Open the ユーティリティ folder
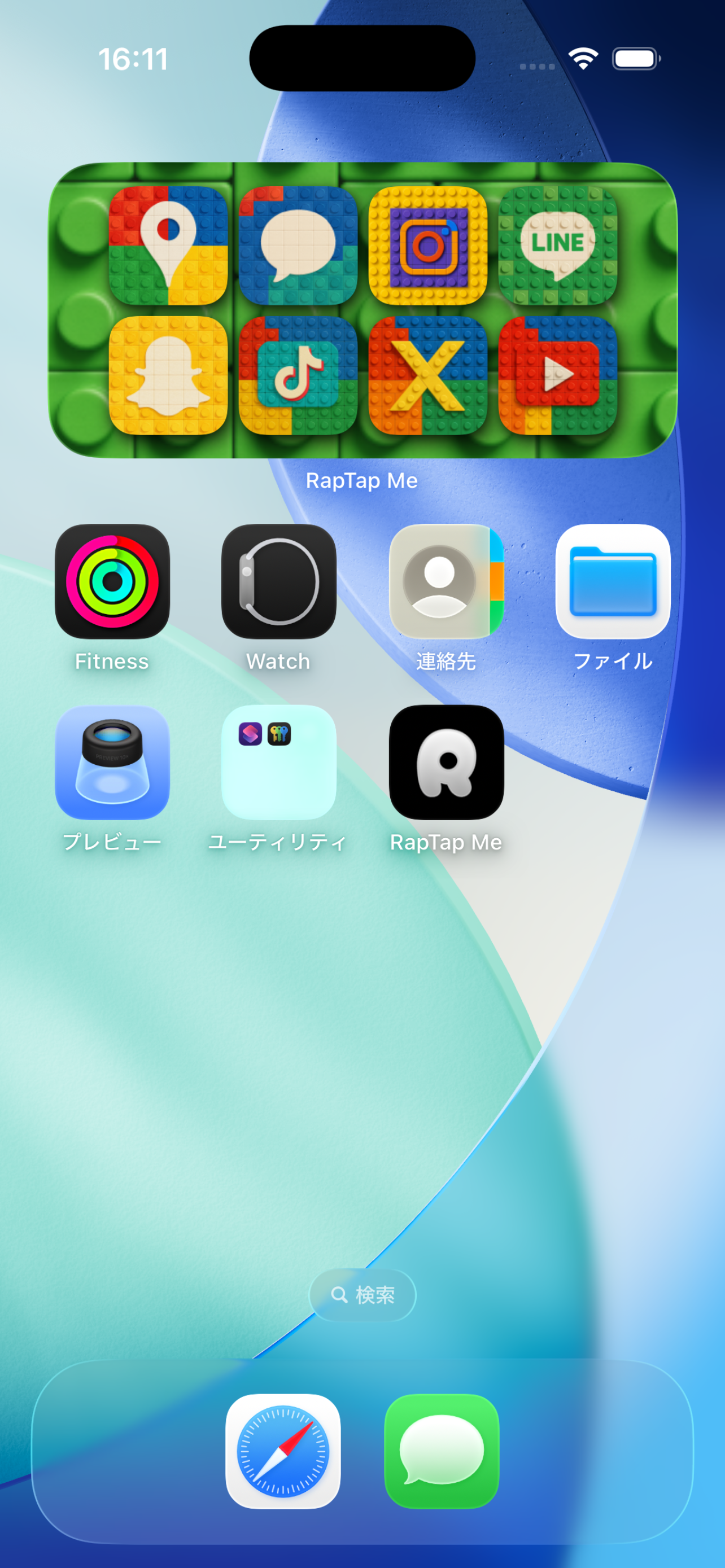Image resolution: width=725 pixels, height=1568 pixels. coord(278,763)
